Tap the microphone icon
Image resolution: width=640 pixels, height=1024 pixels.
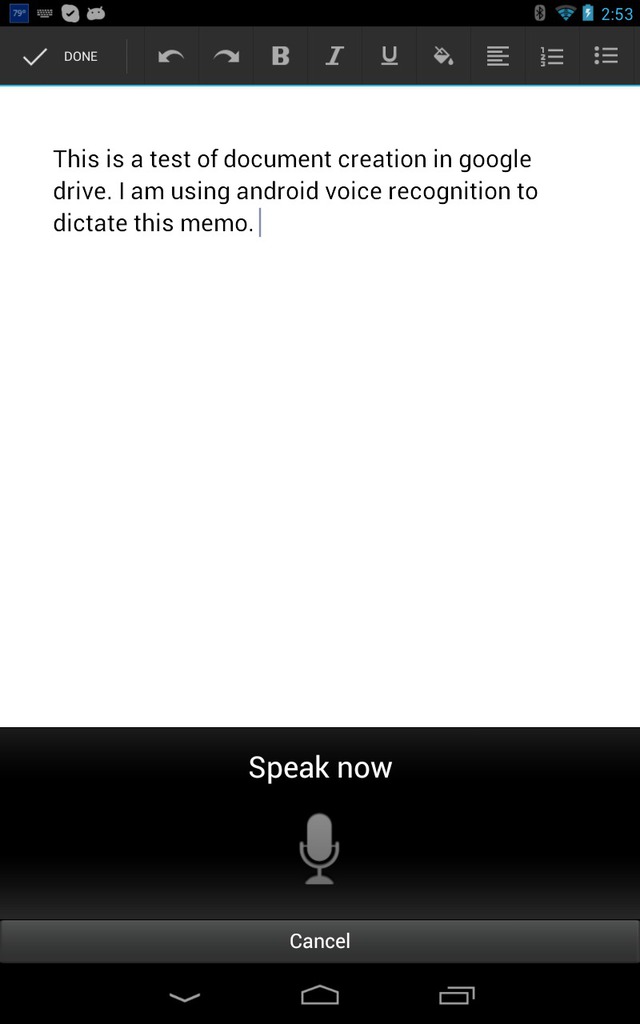click(319, 848)
